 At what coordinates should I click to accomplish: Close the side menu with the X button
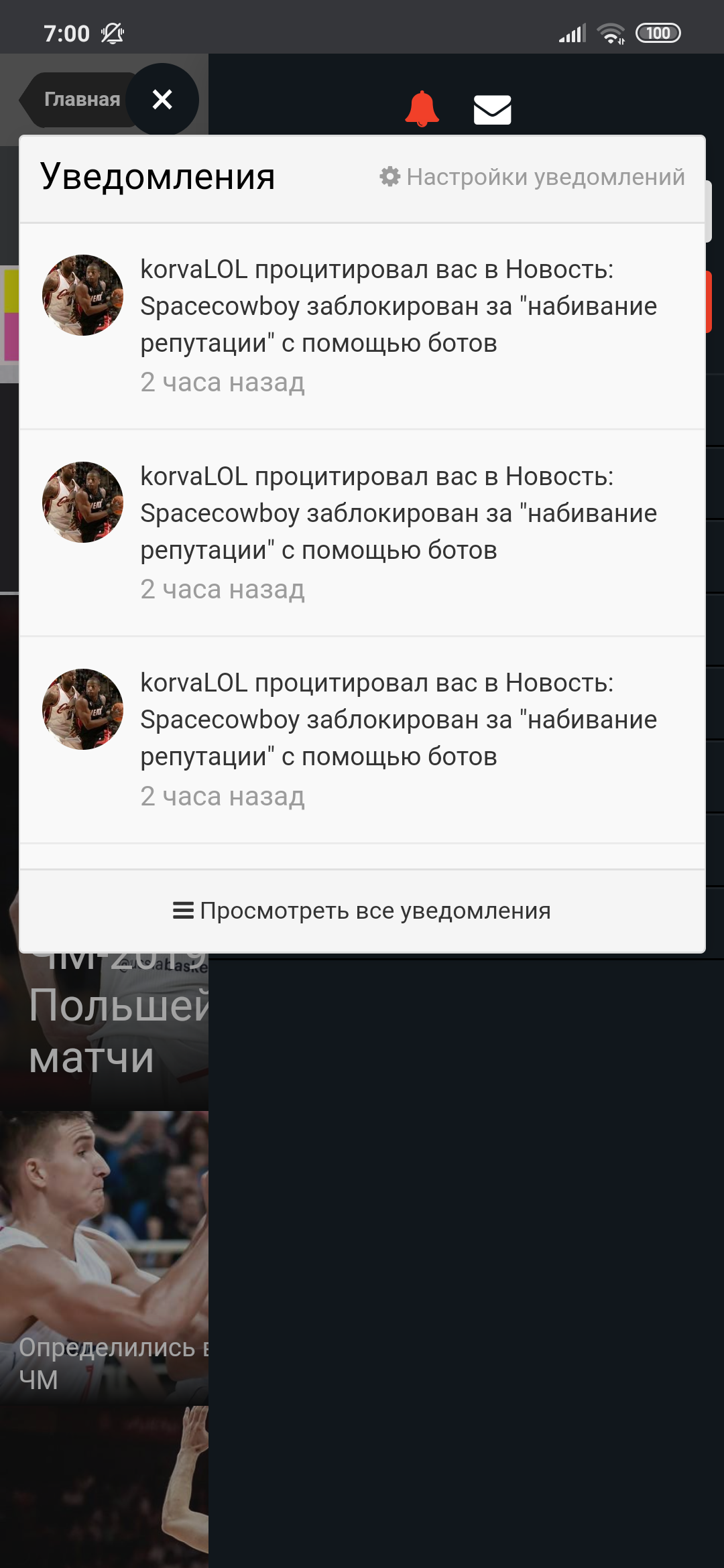[162, 99]
